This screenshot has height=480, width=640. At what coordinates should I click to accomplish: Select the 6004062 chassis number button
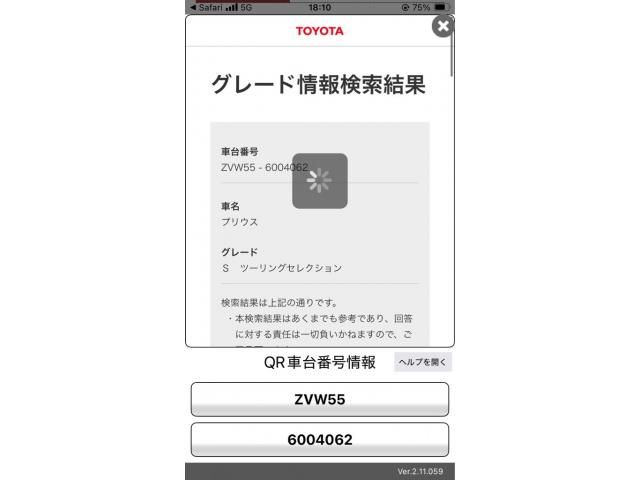point(319,439)
